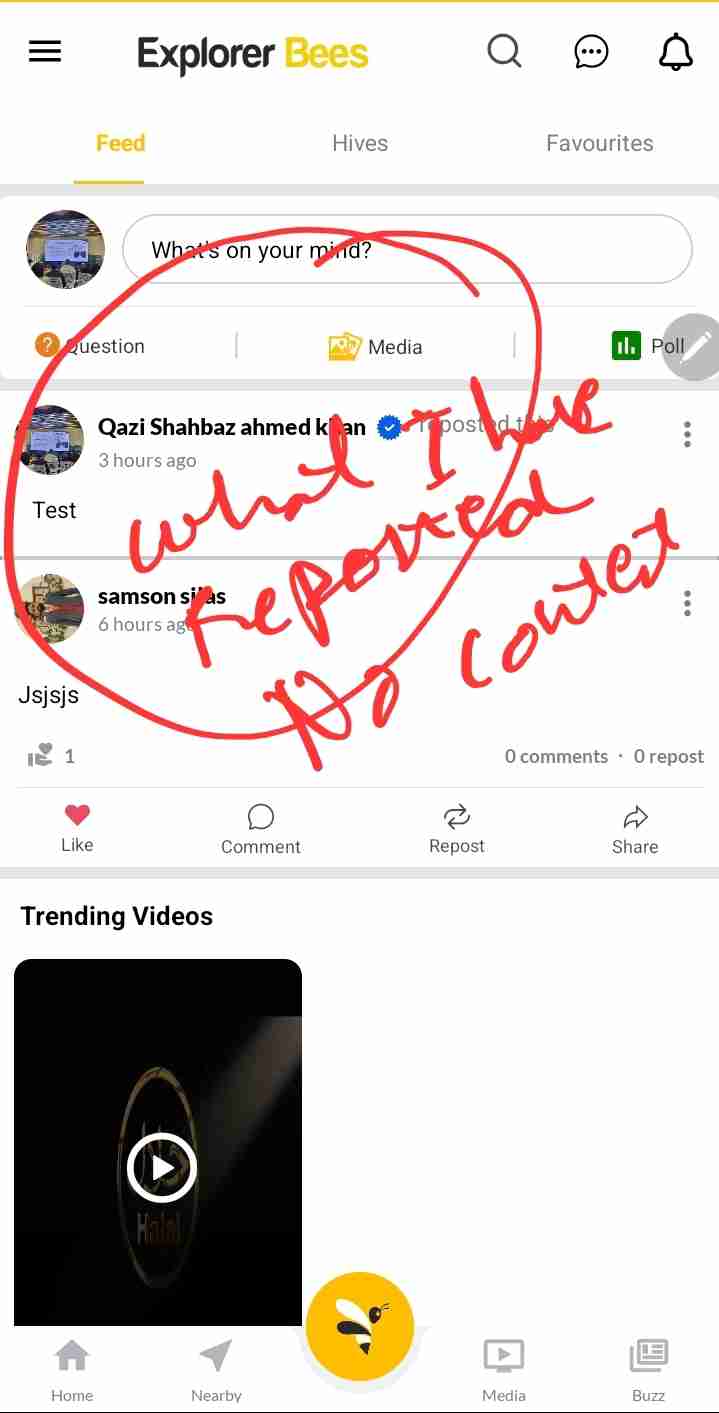This screenshot has height=1413, width=719.
Task: Comment on the Jsjsjs post
Action: coord(261,829)
